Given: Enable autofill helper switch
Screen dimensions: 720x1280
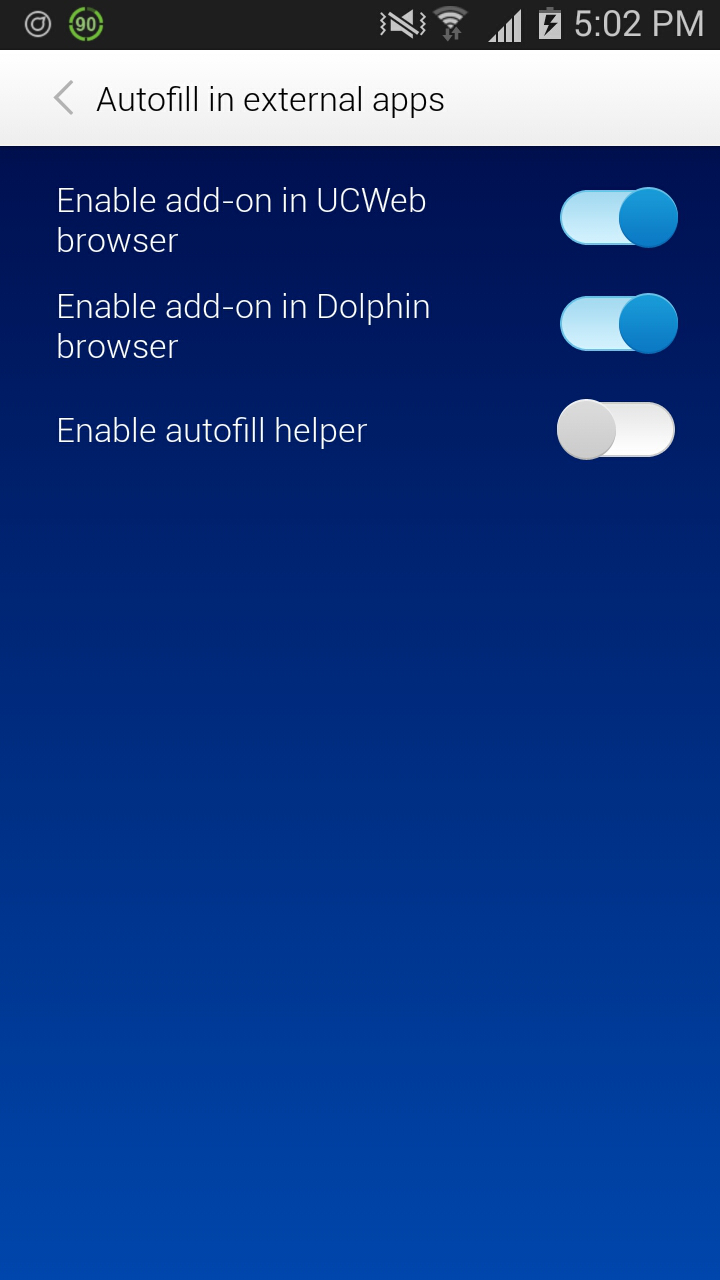Looking at the screenshot, I should (616, 430).
